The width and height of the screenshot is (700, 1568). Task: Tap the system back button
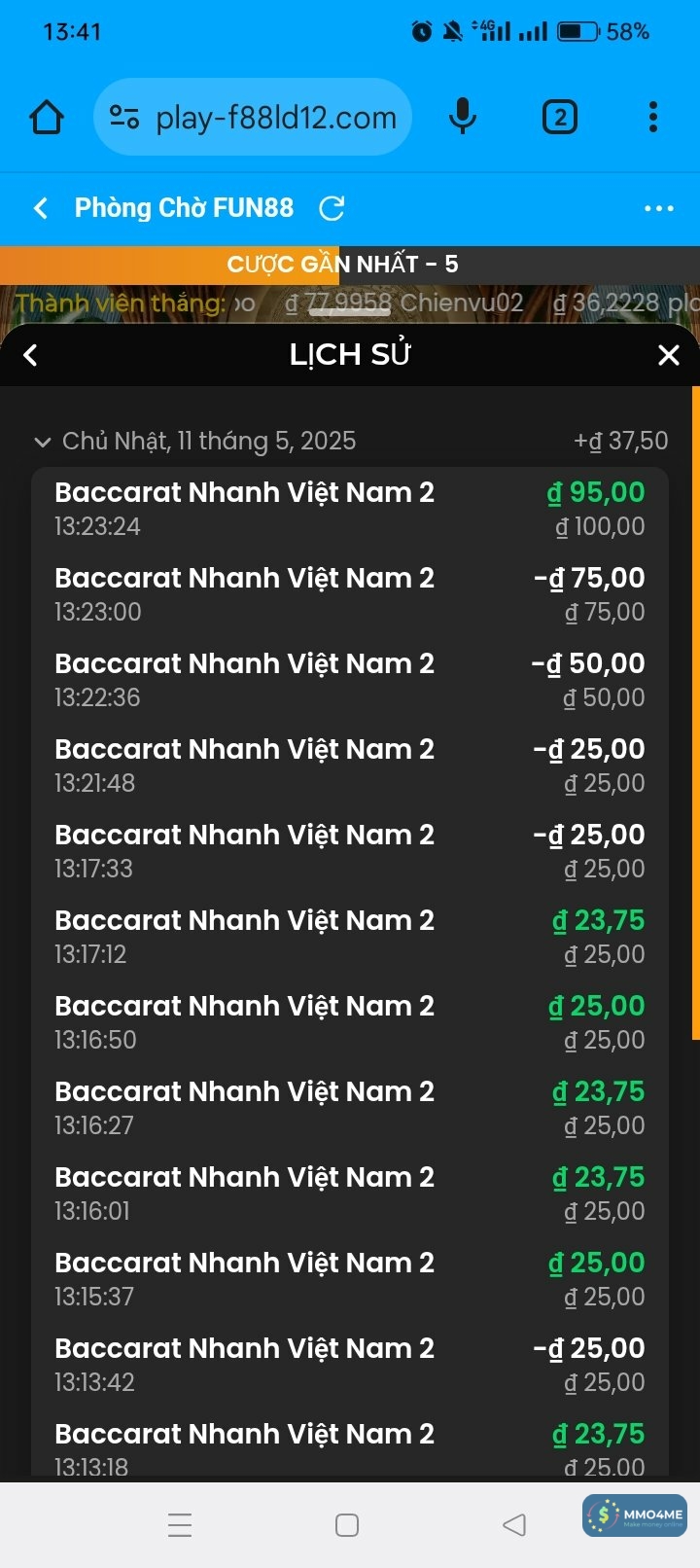[514, 1524]
